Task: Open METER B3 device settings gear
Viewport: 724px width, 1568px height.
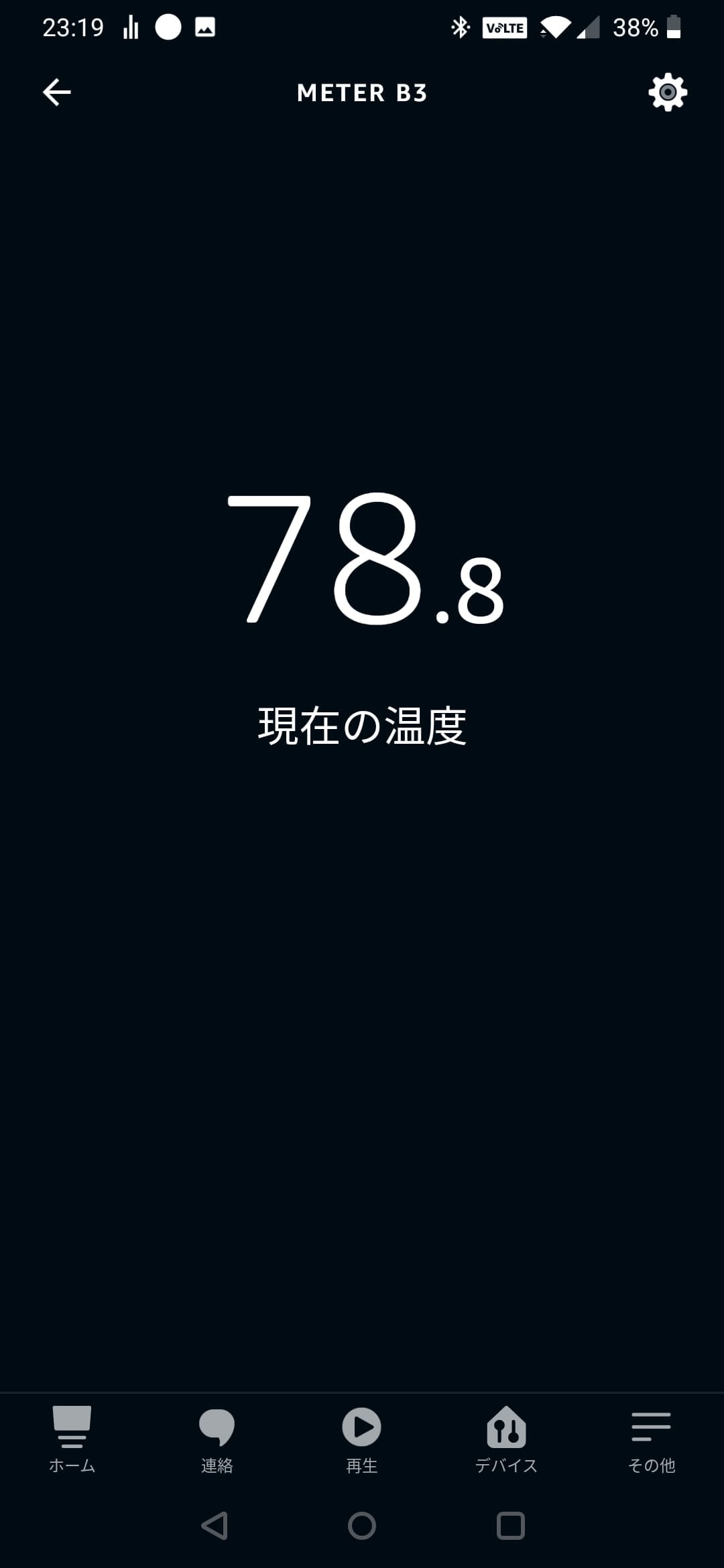Action: [x=667, y=92]
